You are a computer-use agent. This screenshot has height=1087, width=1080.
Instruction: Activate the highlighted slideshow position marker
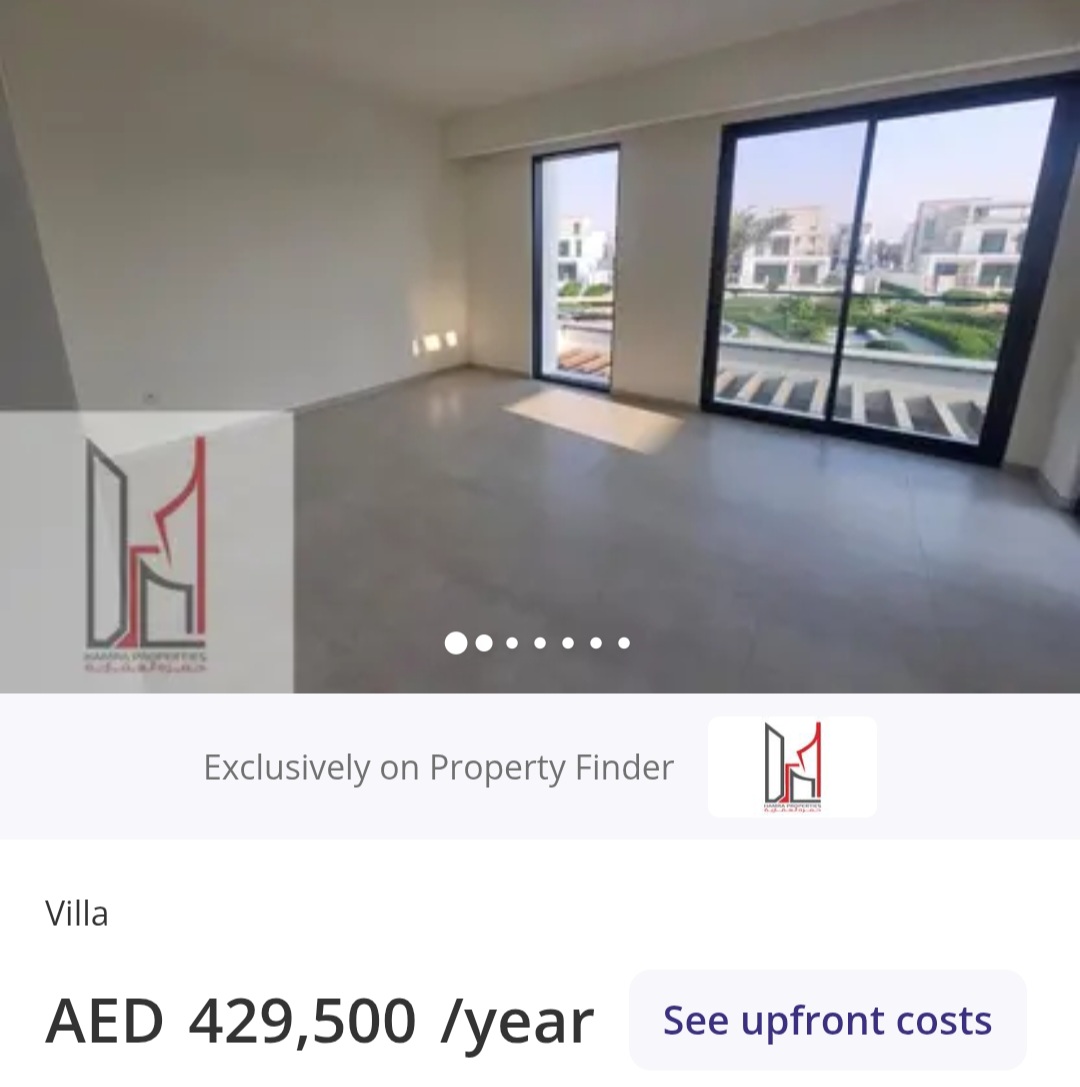458,643
